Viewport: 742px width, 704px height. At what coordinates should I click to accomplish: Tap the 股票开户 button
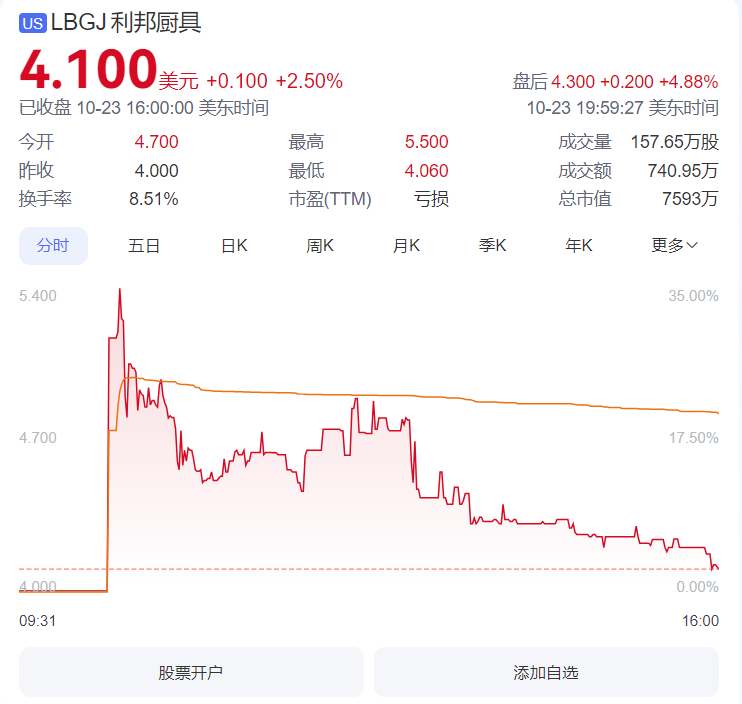[191, 672]
